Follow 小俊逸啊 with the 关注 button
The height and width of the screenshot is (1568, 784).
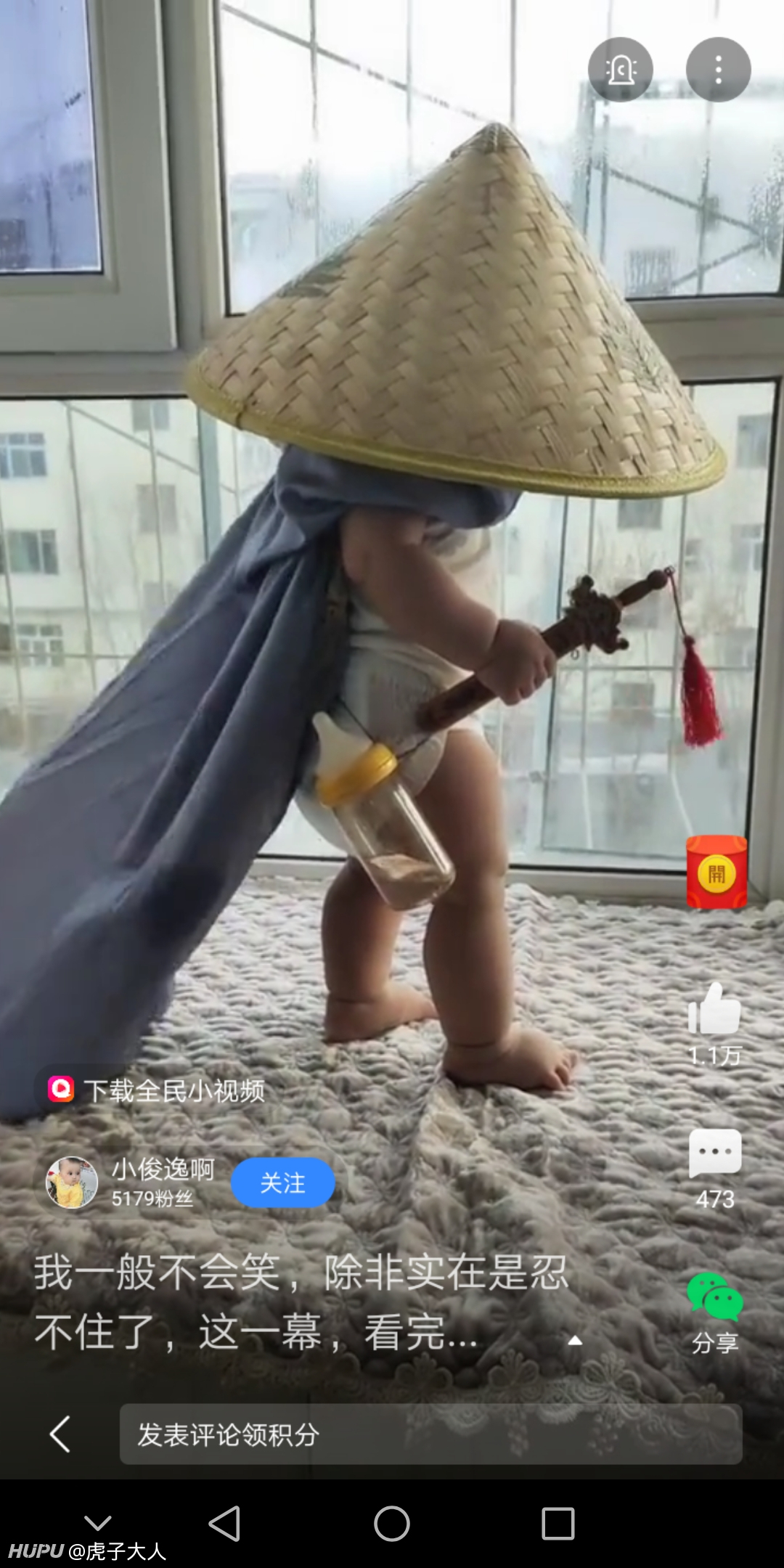[x=283, y=1183]
